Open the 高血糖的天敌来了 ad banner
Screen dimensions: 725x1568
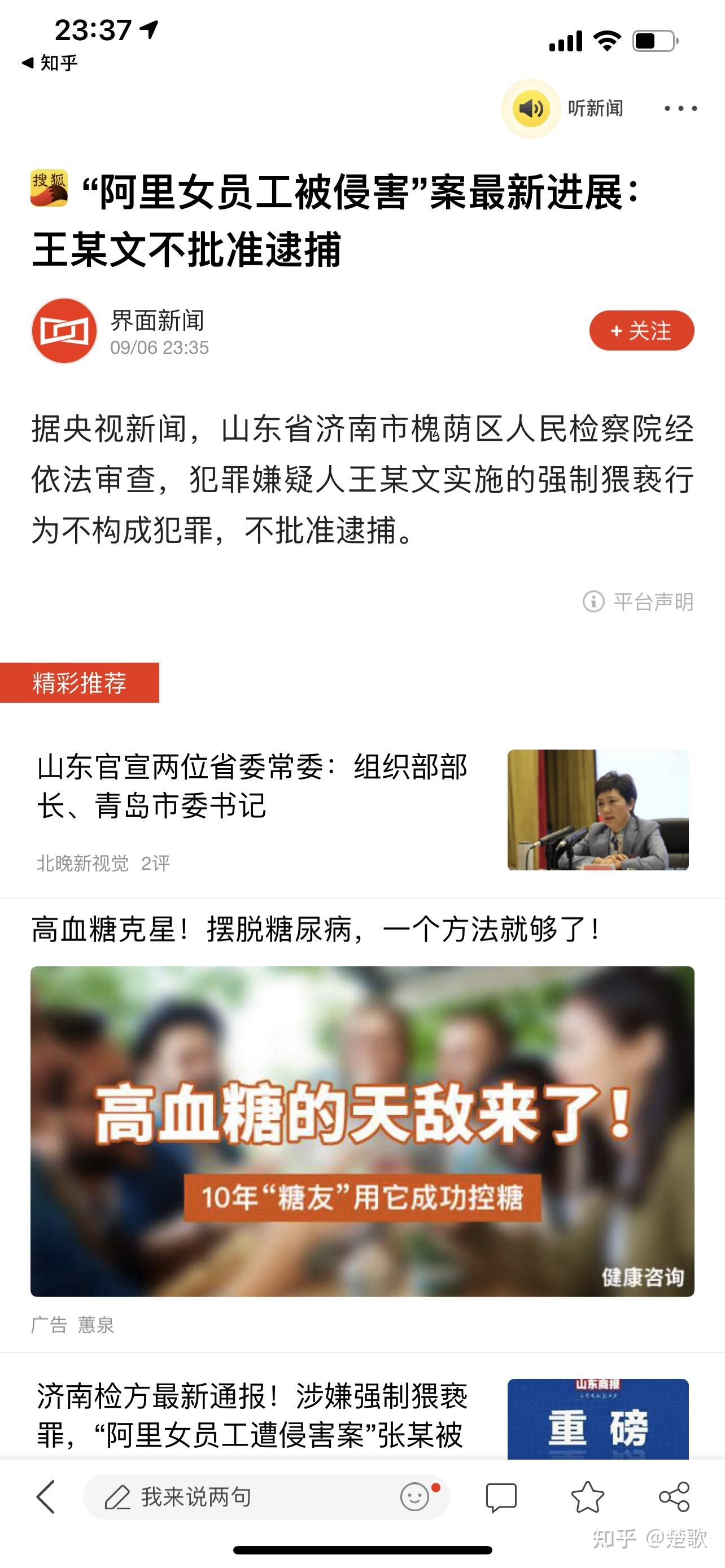click(x=362, y=1131)
